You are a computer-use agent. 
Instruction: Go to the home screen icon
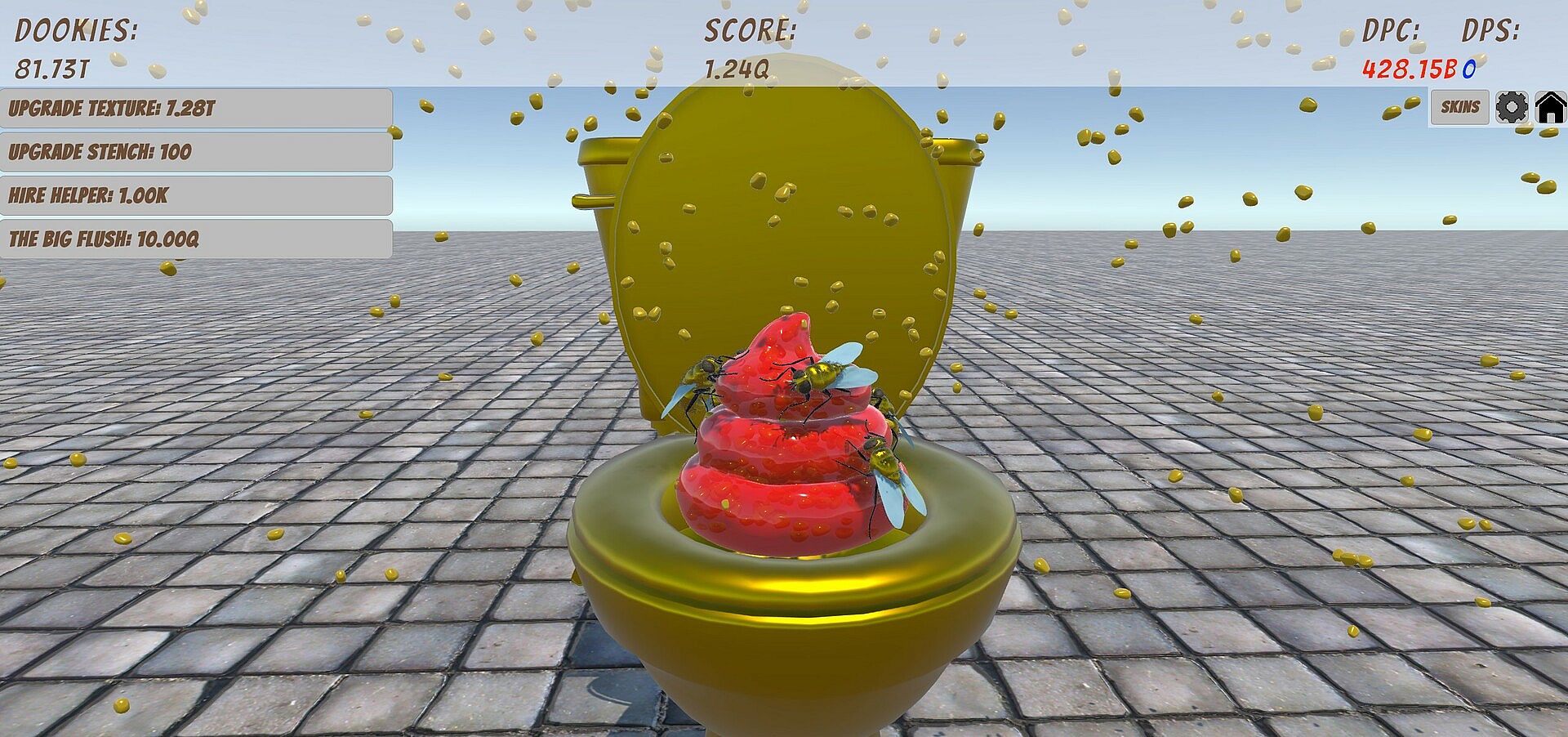[1550, 107]
